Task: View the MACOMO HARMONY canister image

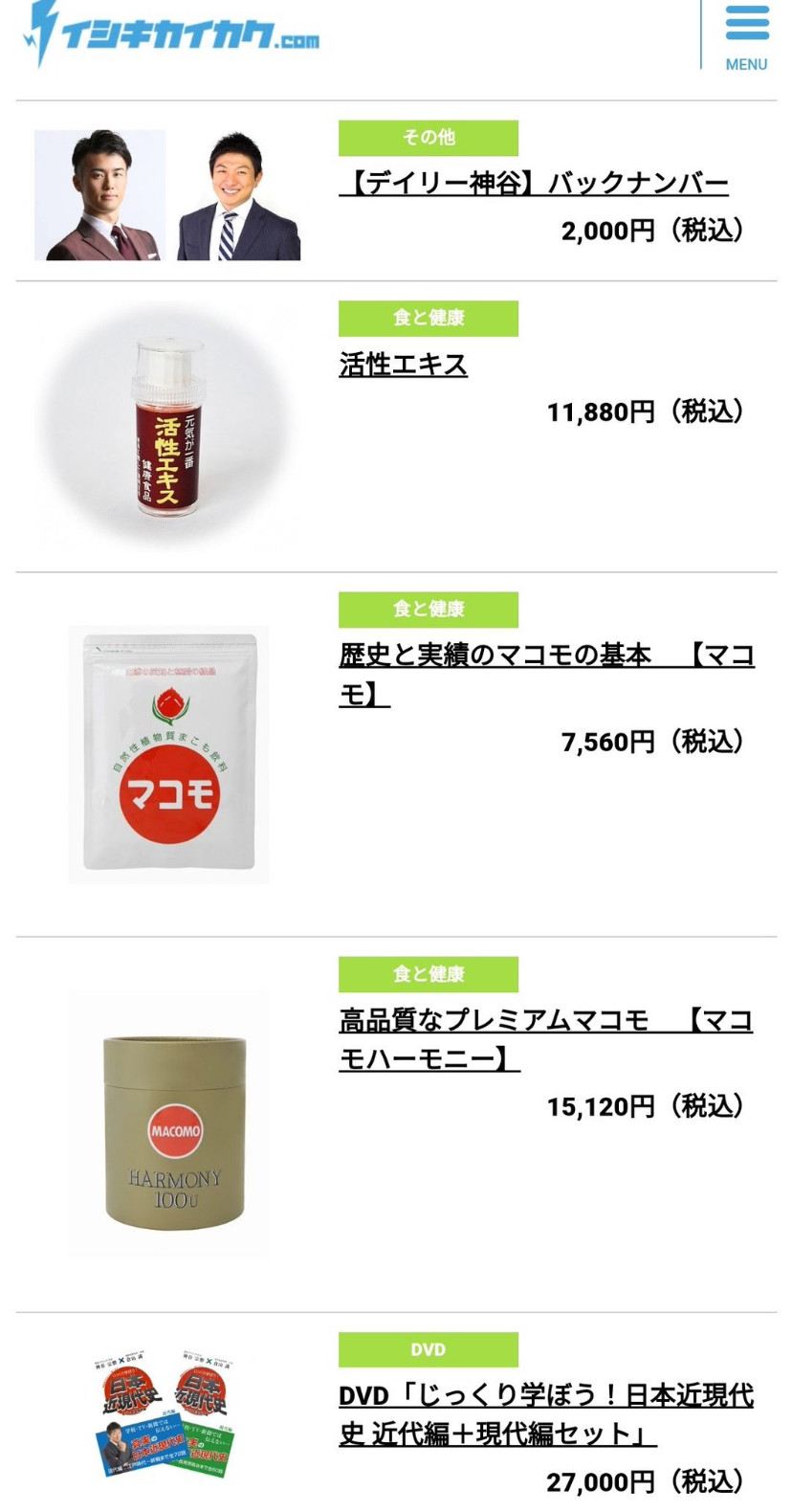Action: [168, 1123]
